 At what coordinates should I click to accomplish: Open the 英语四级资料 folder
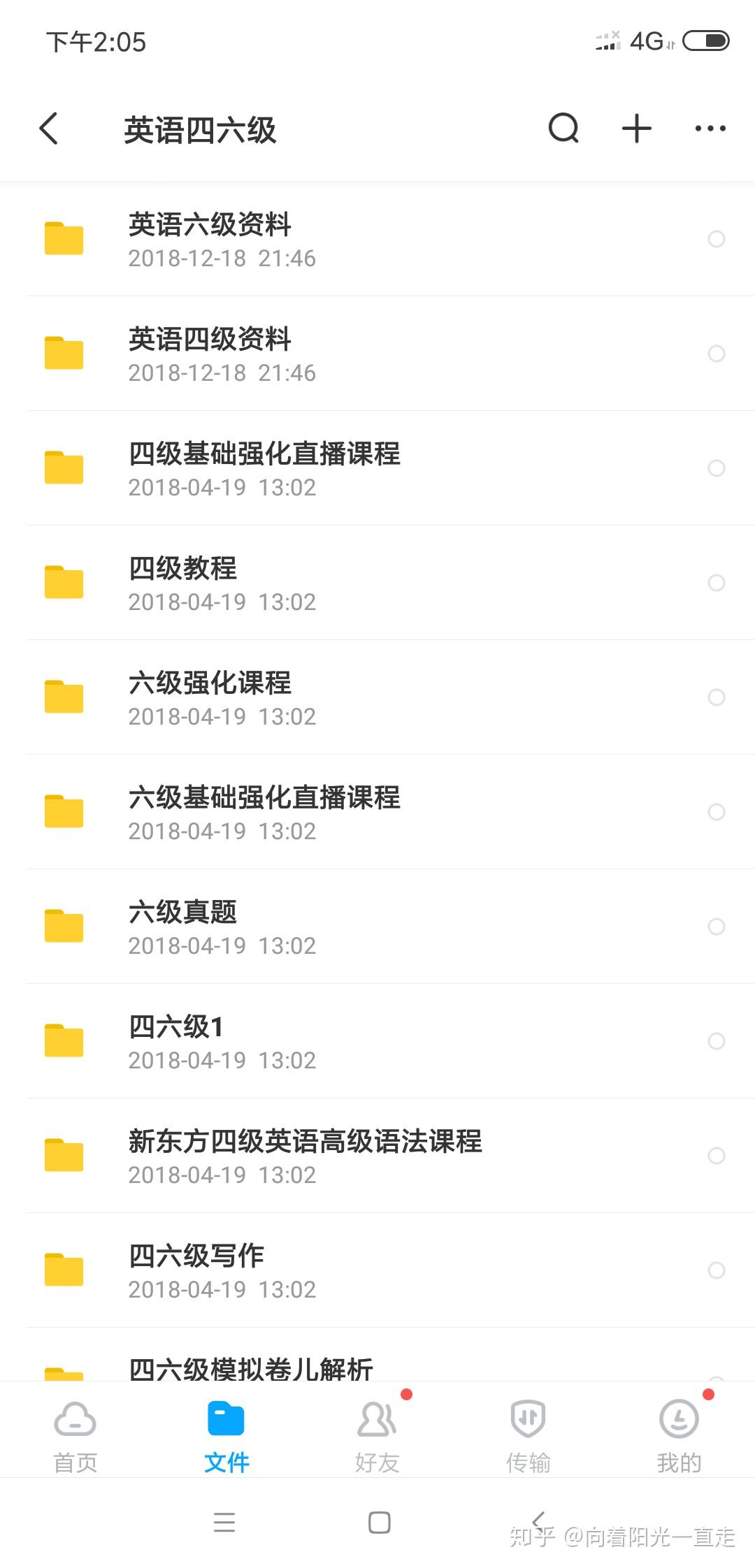[x=210, y=354]
